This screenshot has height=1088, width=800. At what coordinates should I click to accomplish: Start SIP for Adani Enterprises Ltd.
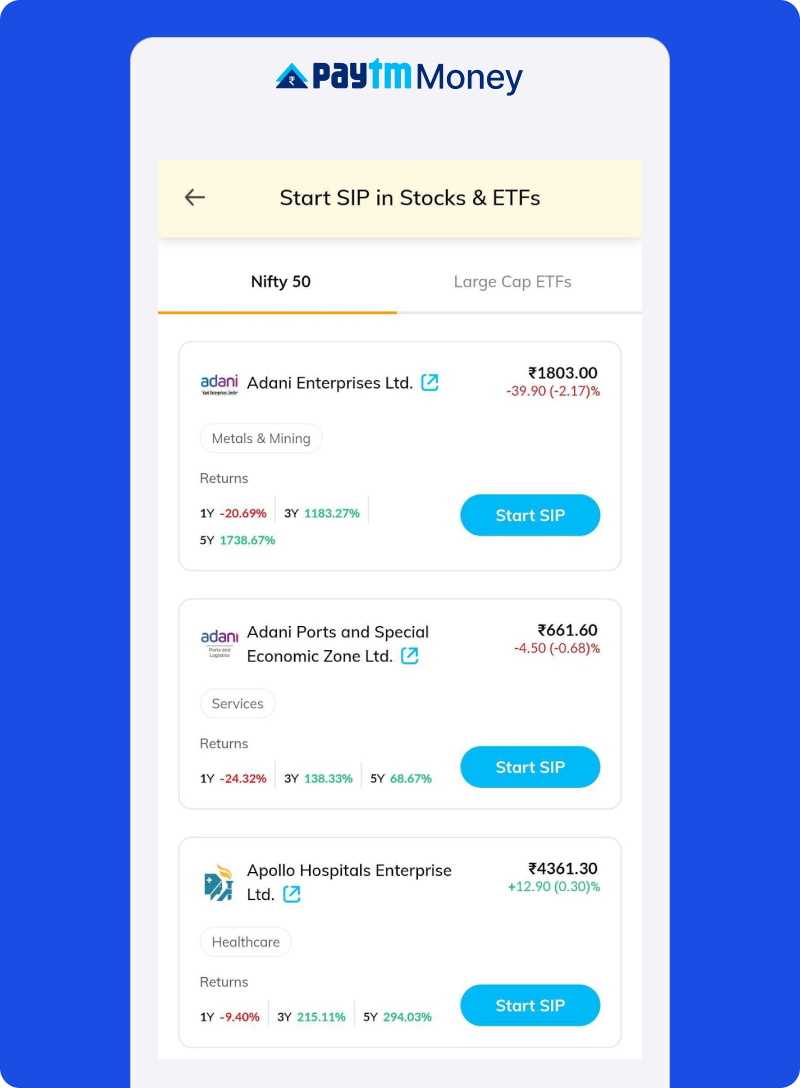pyautogui.click(x=530, y=515)
